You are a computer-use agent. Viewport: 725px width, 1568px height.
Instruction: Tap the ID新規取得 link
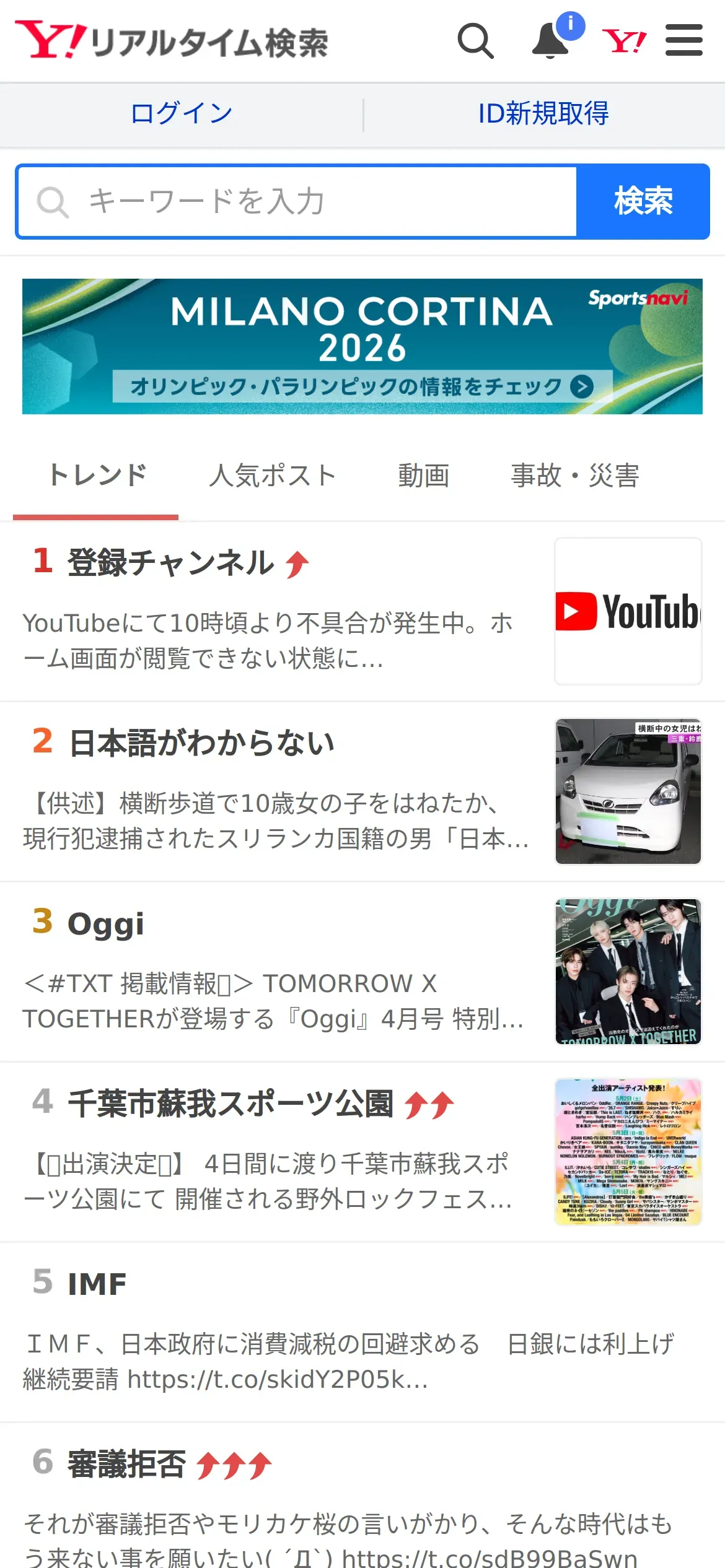point(543,114)
